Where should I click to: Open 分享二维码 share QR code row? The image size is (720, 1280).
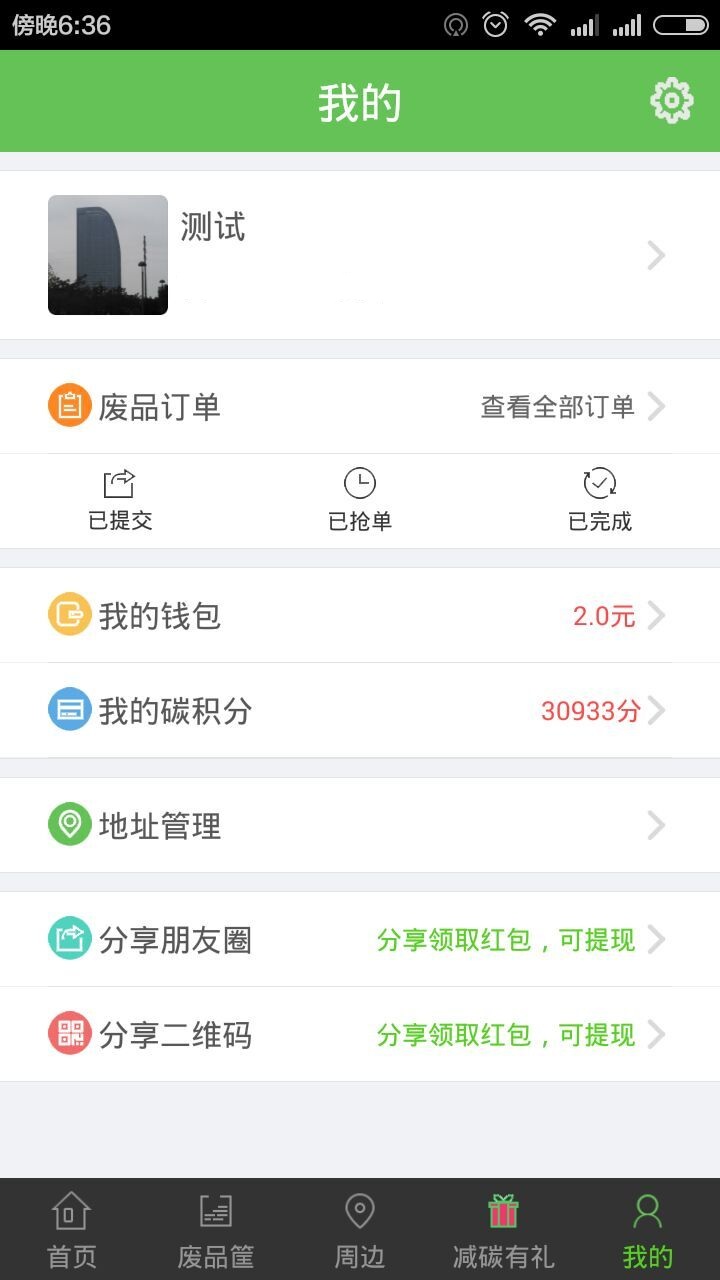pyautogui.click(x=360, y=1034)
